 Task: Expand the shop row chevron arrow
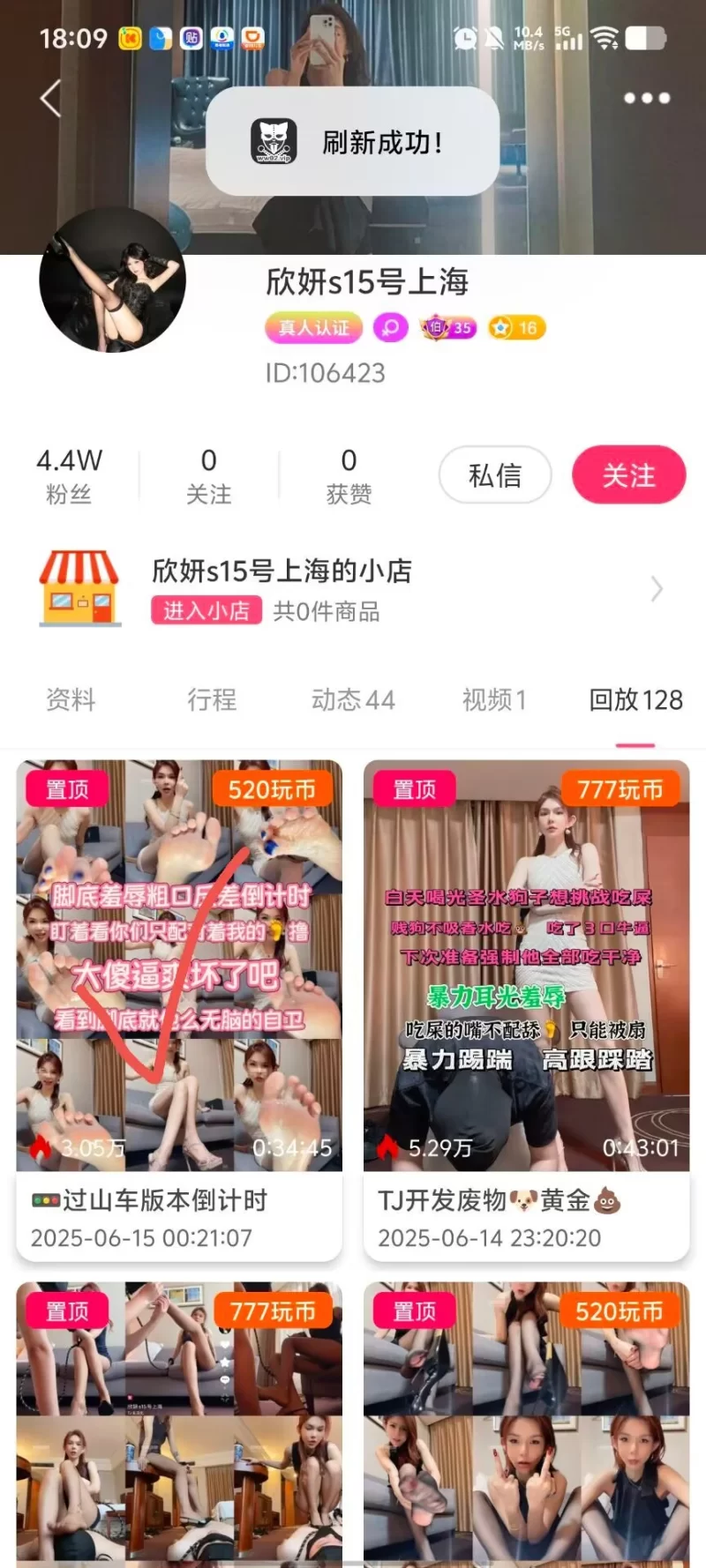(656, 589)
